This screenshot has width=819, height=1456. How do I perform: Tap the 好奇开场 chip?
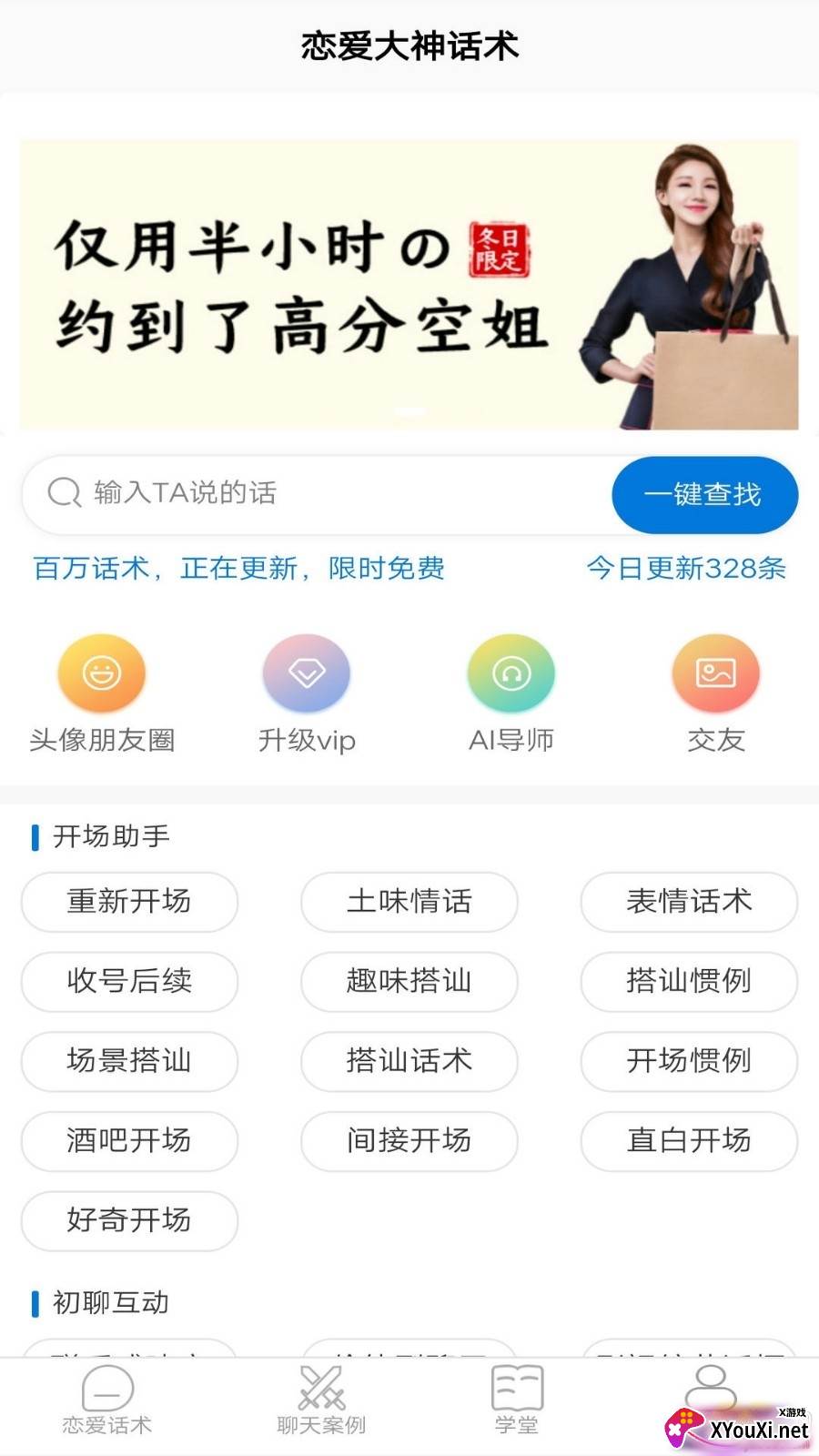[x=129, y=1220]
